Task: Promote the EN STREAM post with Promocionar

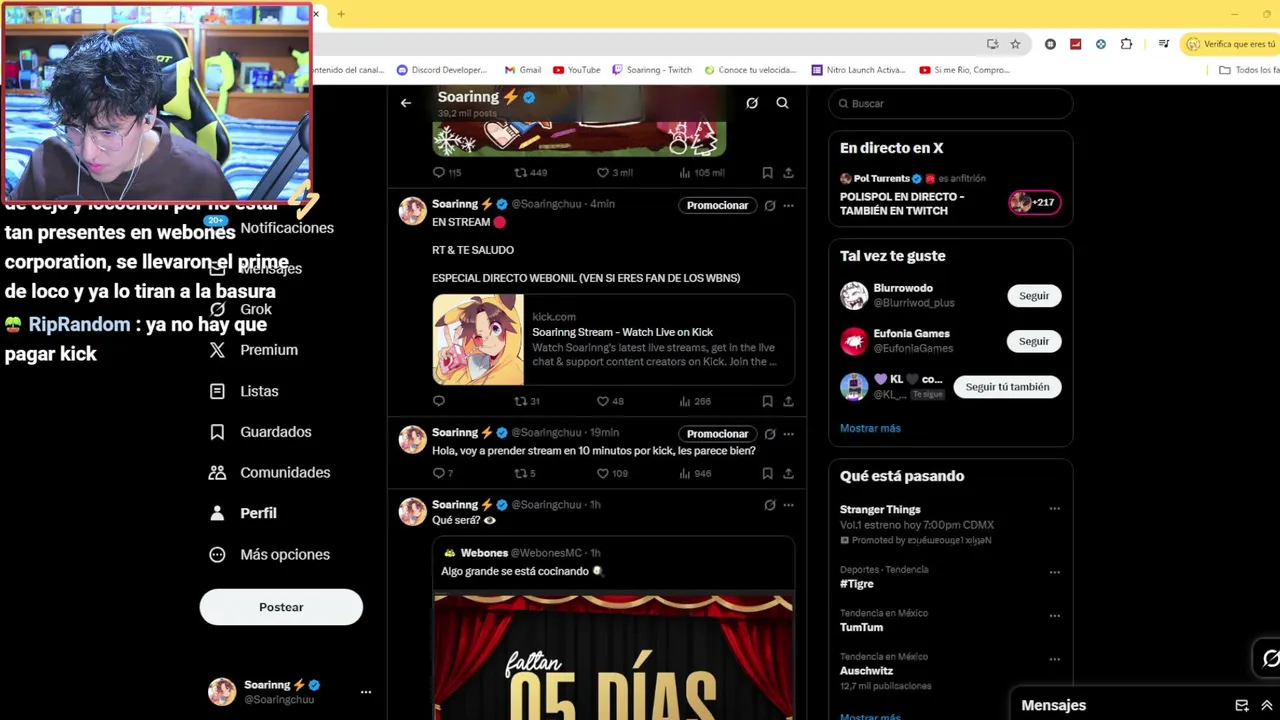Action: pos(717,205)
